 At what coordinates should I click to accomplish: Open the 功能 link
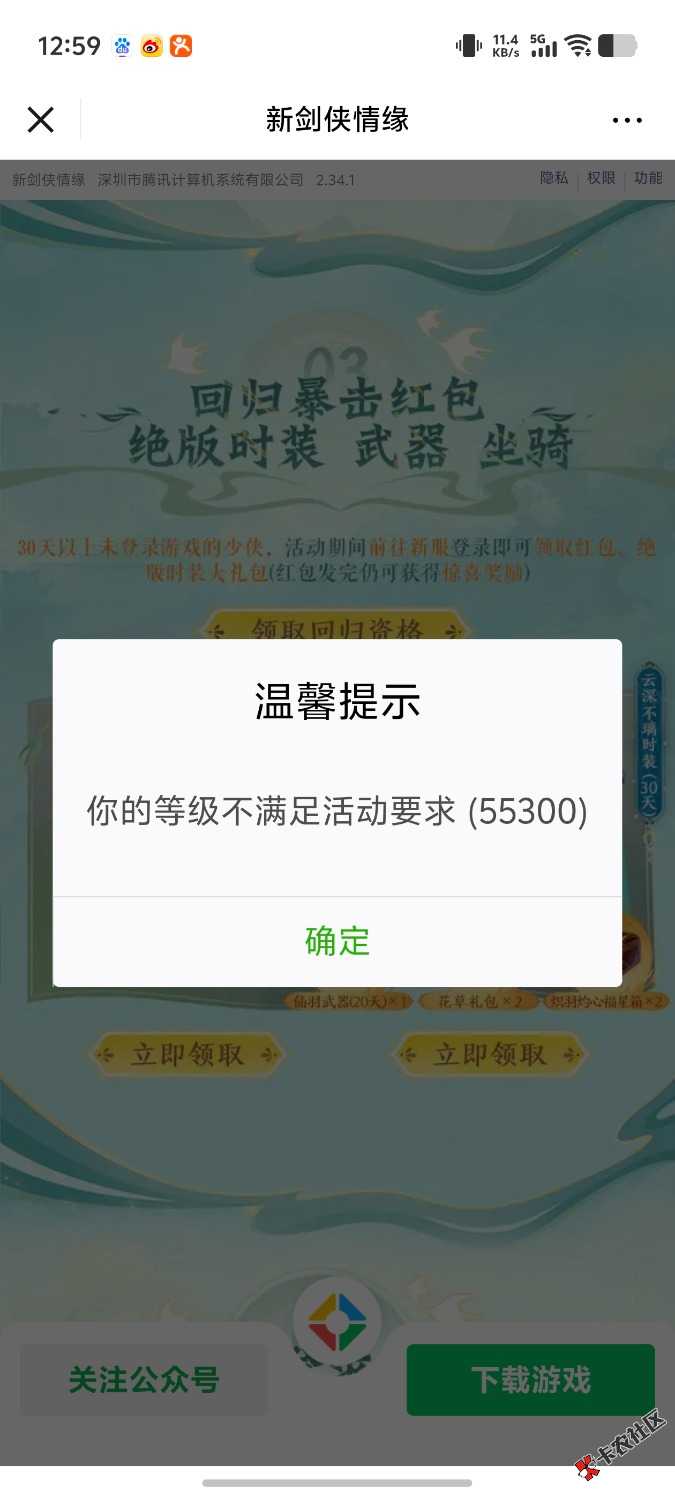(x=648, y=178)
